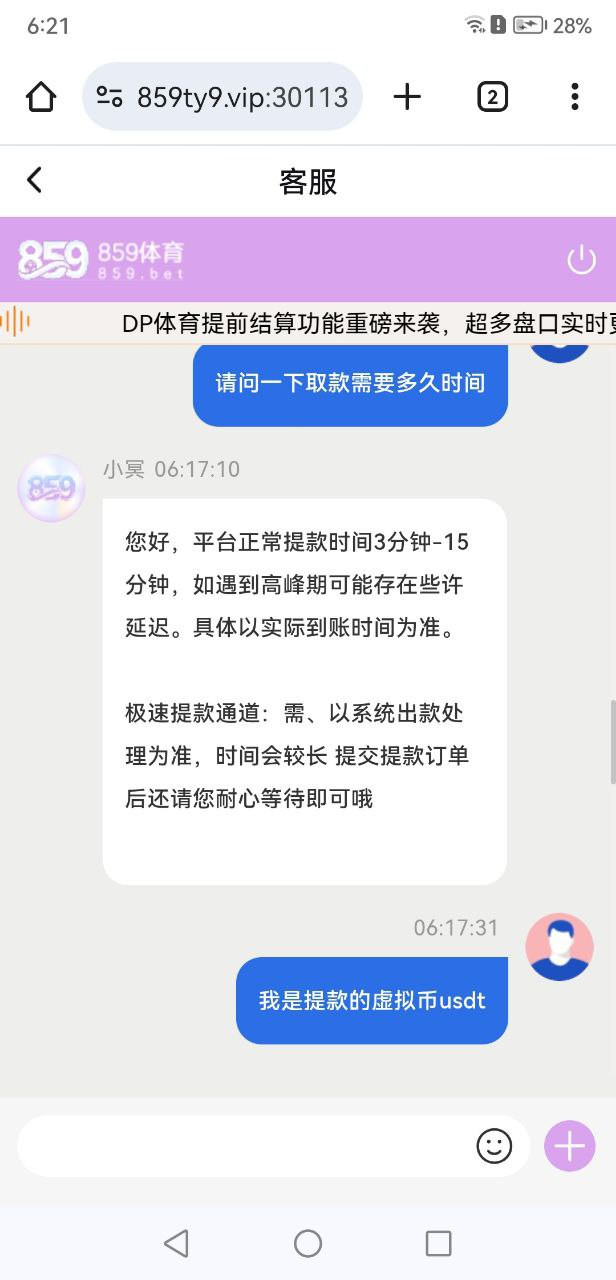Focus the chat message input box

(x=240, y=1146)
